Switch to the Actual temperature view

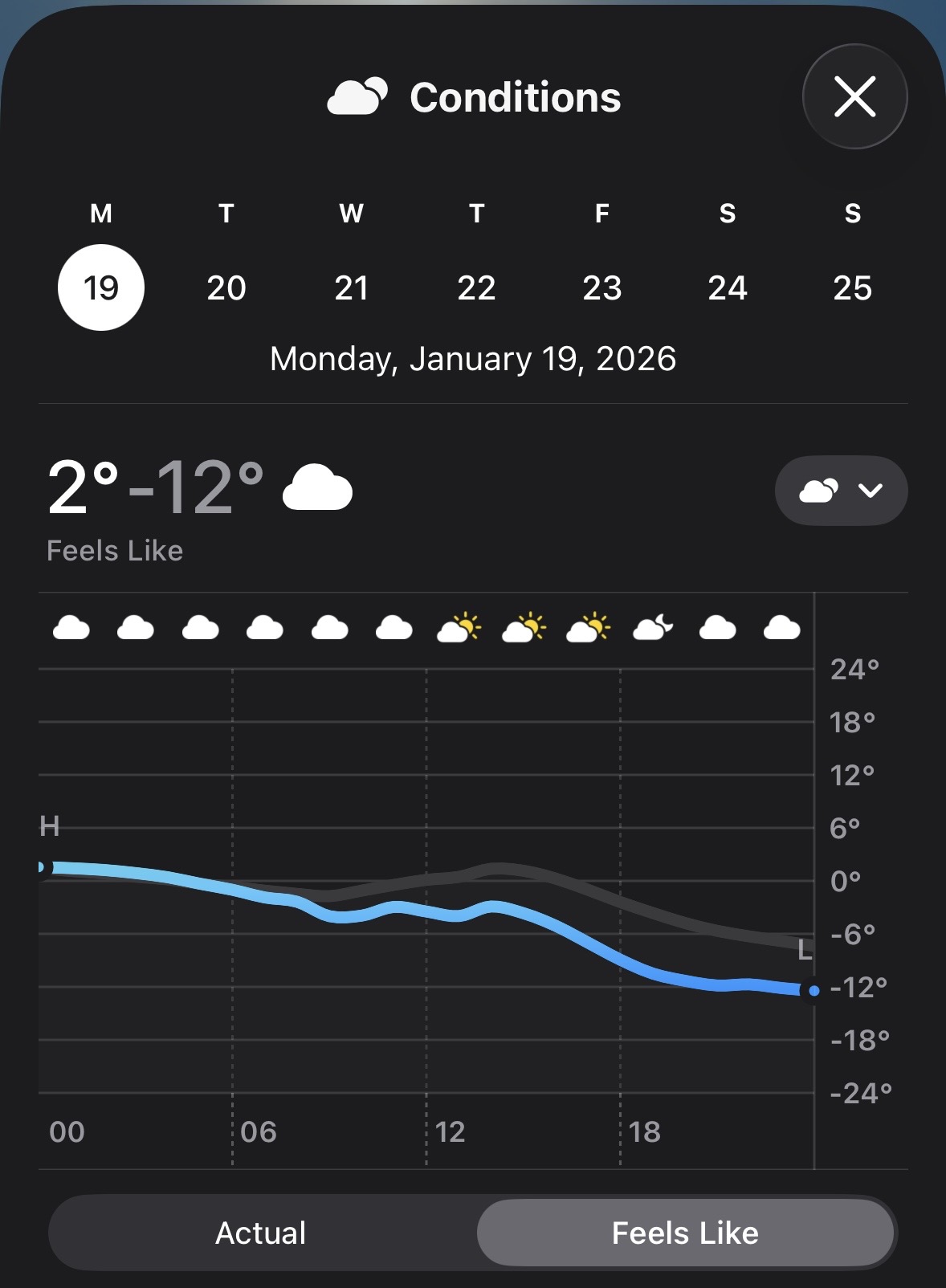point(261,1233)
